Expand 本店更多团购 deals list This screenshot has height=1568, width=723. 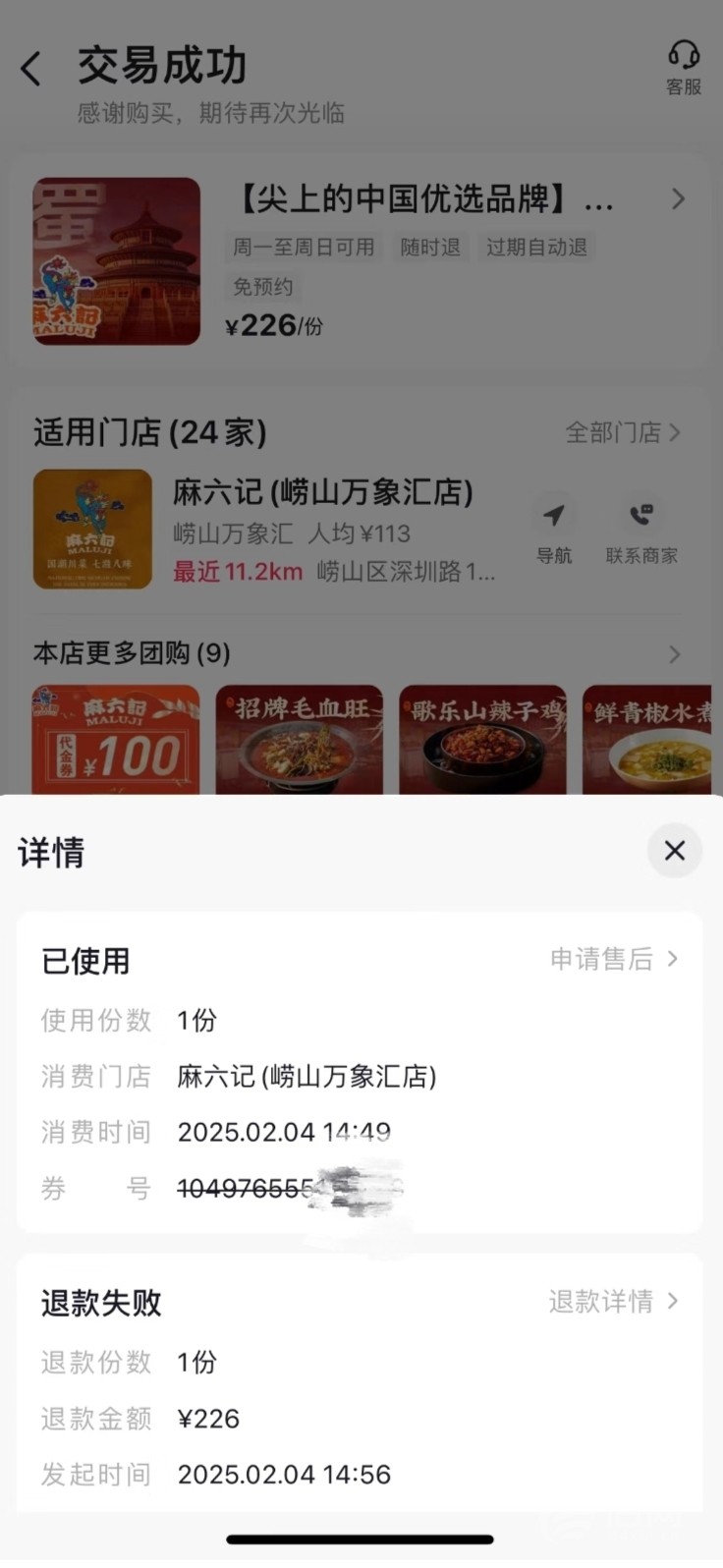pos(674,654)
